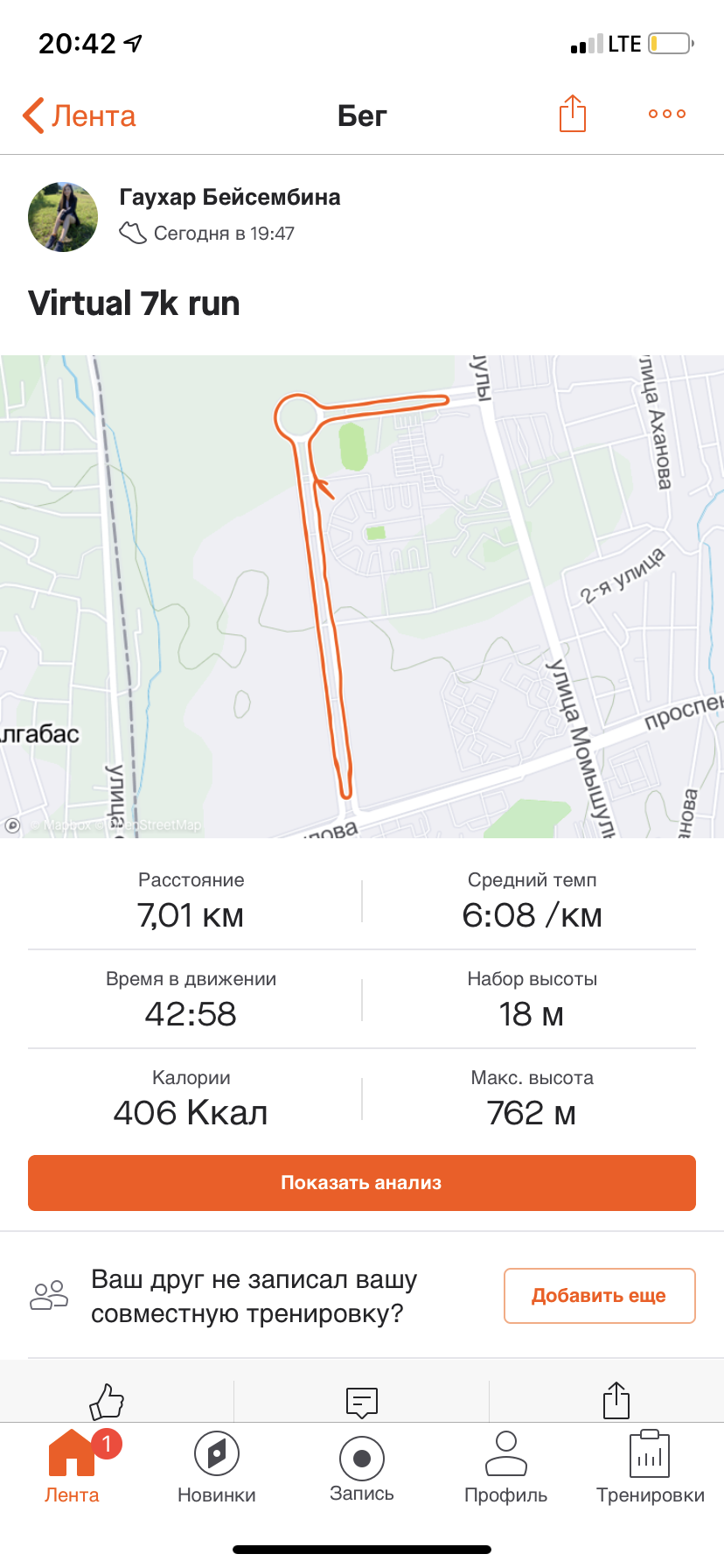Tap share icon below the activity
The width and height of the screenshot is (724, 1568).
click(616, 1400)
